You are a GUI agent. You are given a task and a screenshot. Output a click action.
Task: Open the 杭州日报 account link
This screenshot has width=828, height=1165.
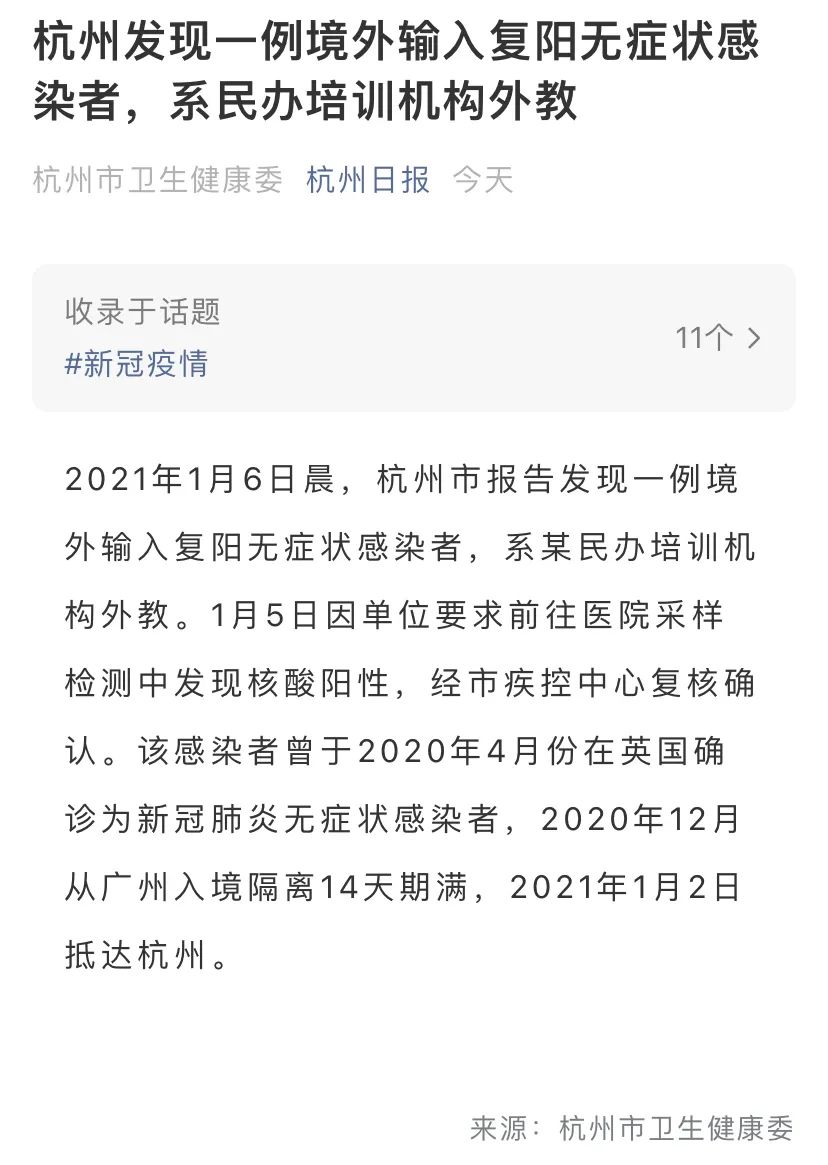tap(367, 180)
